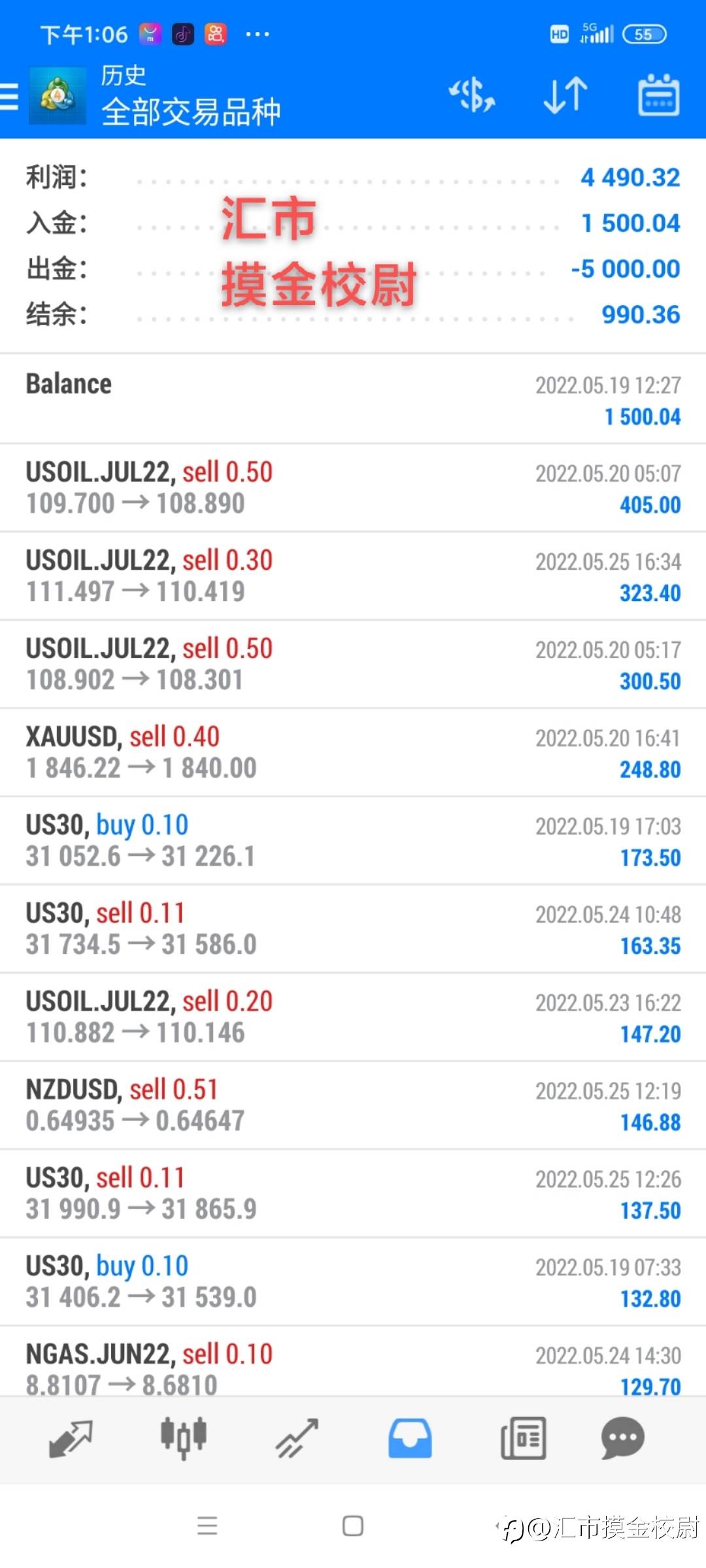Open the symbol filter icon
Screen dimensions: 706x1568
tap(471, 95)
